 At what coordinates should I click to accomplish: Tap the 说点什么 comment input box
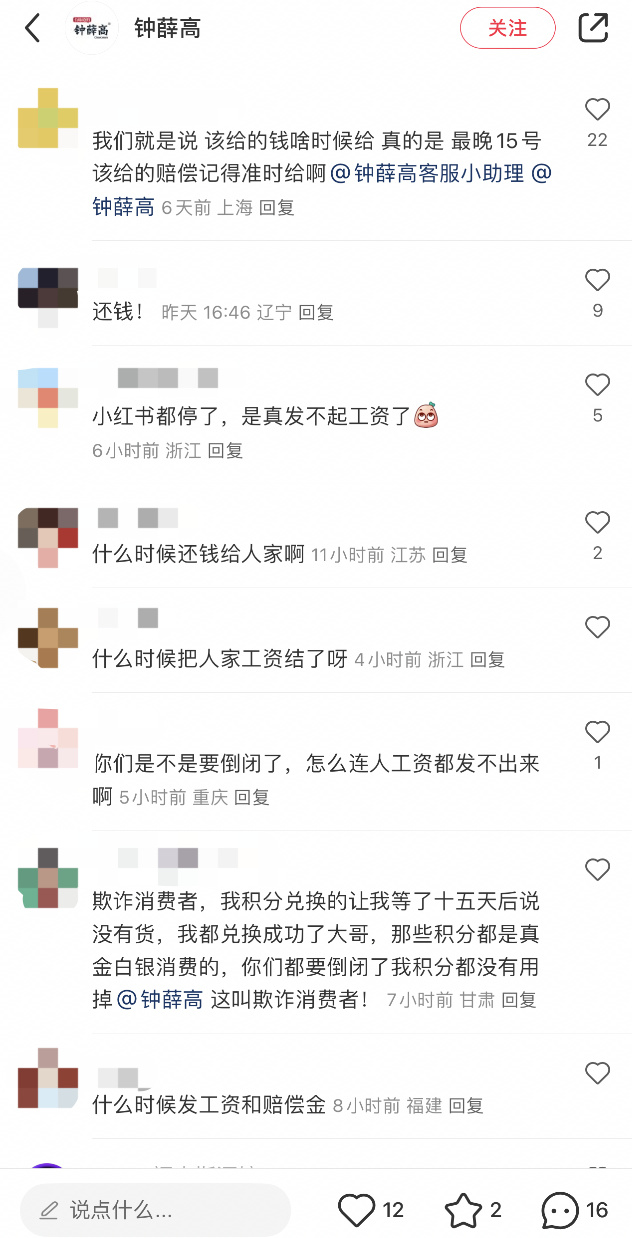coord(155,1210)
